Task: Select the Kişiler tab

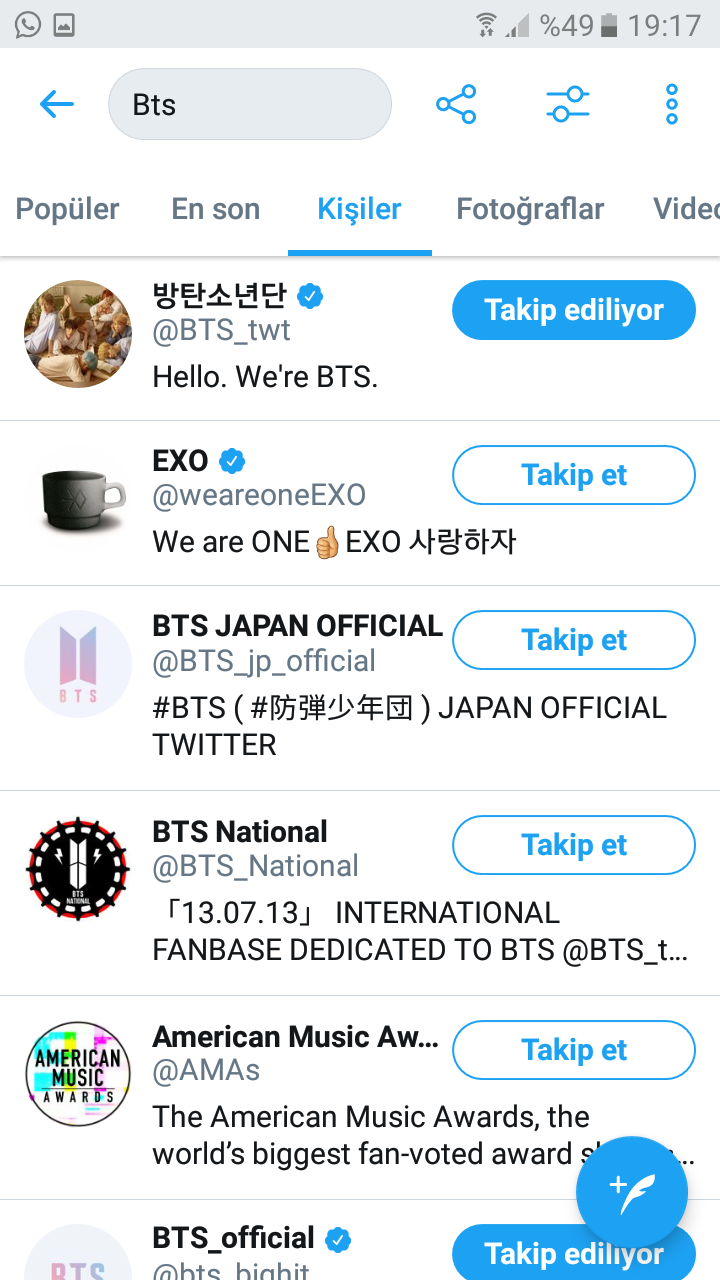Action: [359, 209]
